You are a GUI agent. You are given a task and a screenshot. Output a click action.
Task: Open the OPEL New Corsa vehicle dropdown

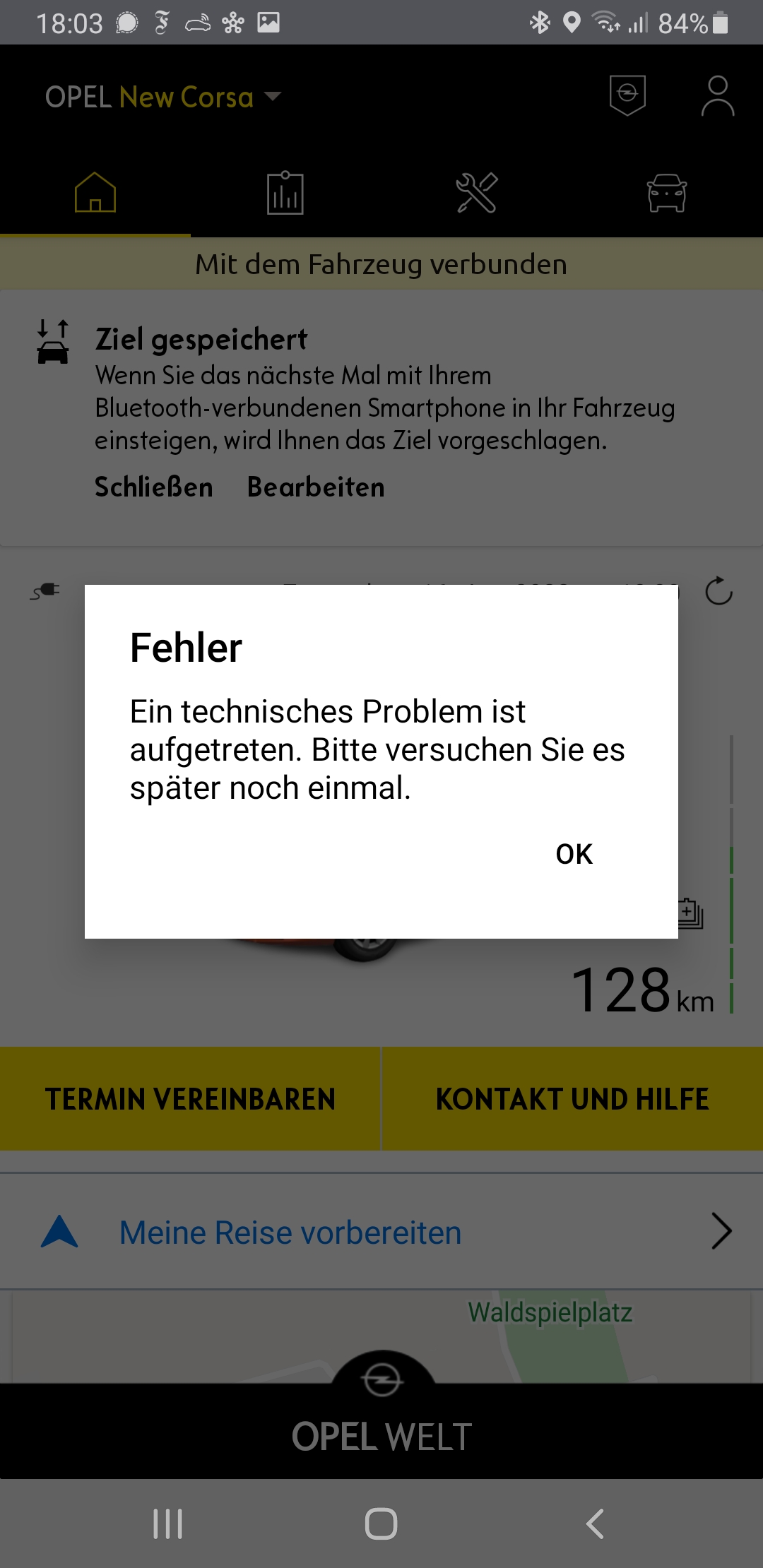164,97
